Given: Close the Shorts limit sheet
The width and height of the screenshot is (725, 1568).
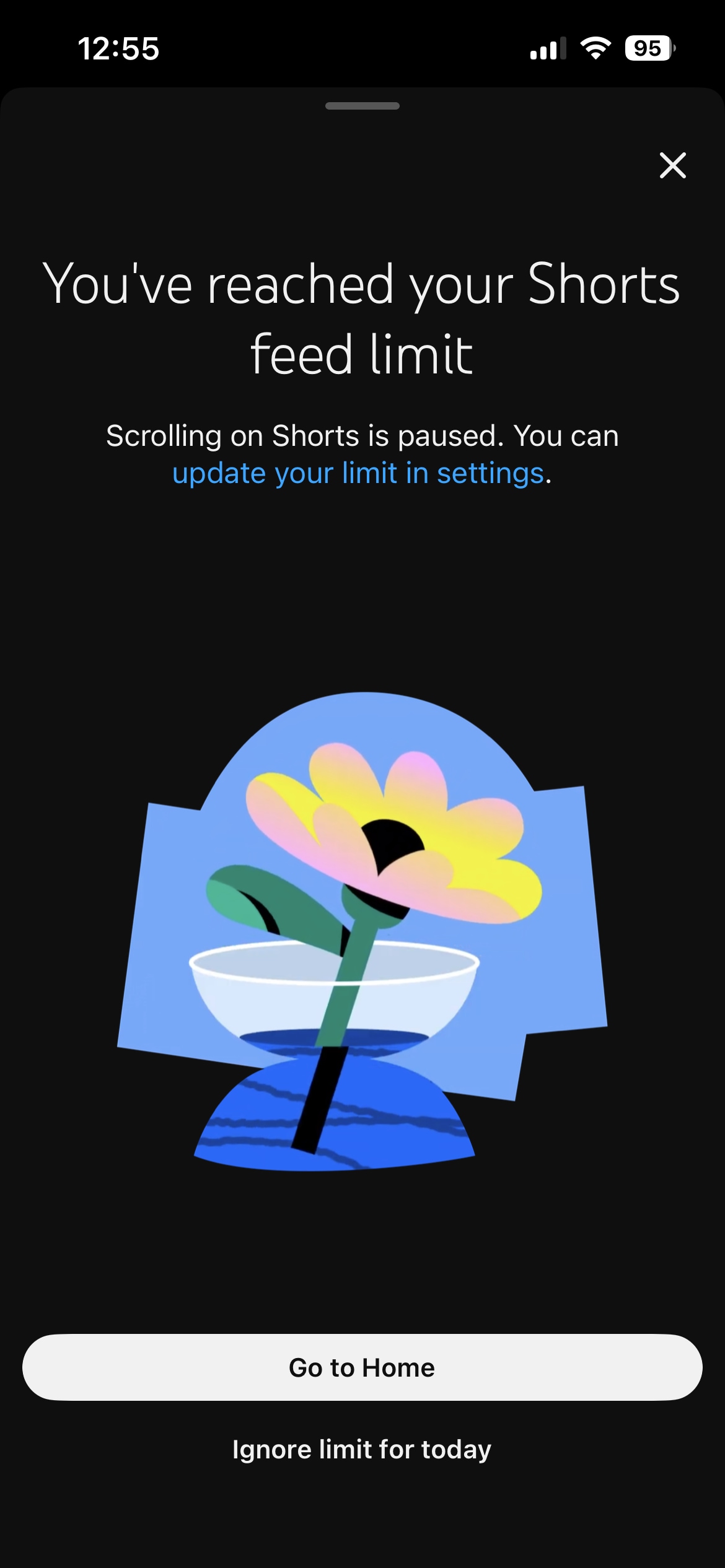Looking at the screenshot, I should pyautogui.click(x=672, y=165).
